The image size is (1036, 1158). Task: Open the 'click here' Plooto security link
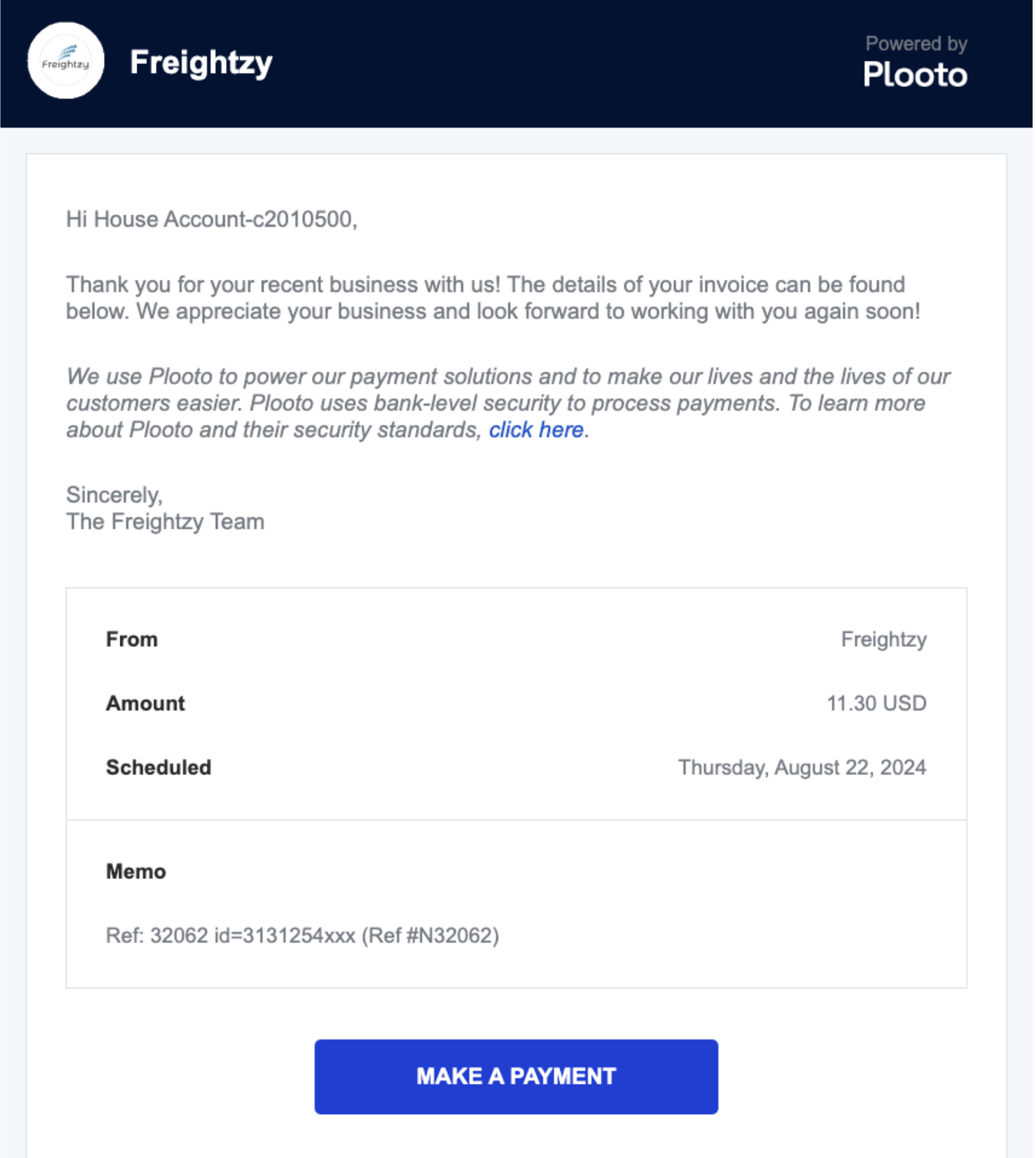click(536, 430)
